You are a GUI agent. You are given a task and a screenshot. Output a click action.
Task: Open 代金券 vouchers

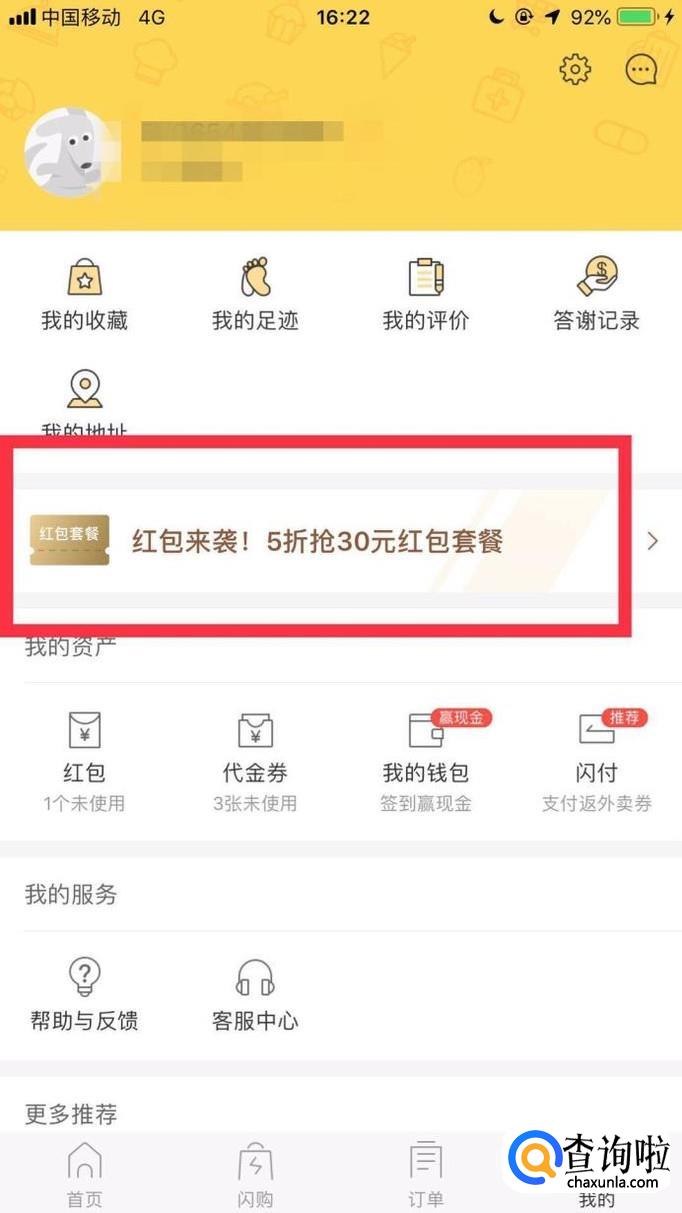point(255,758)
